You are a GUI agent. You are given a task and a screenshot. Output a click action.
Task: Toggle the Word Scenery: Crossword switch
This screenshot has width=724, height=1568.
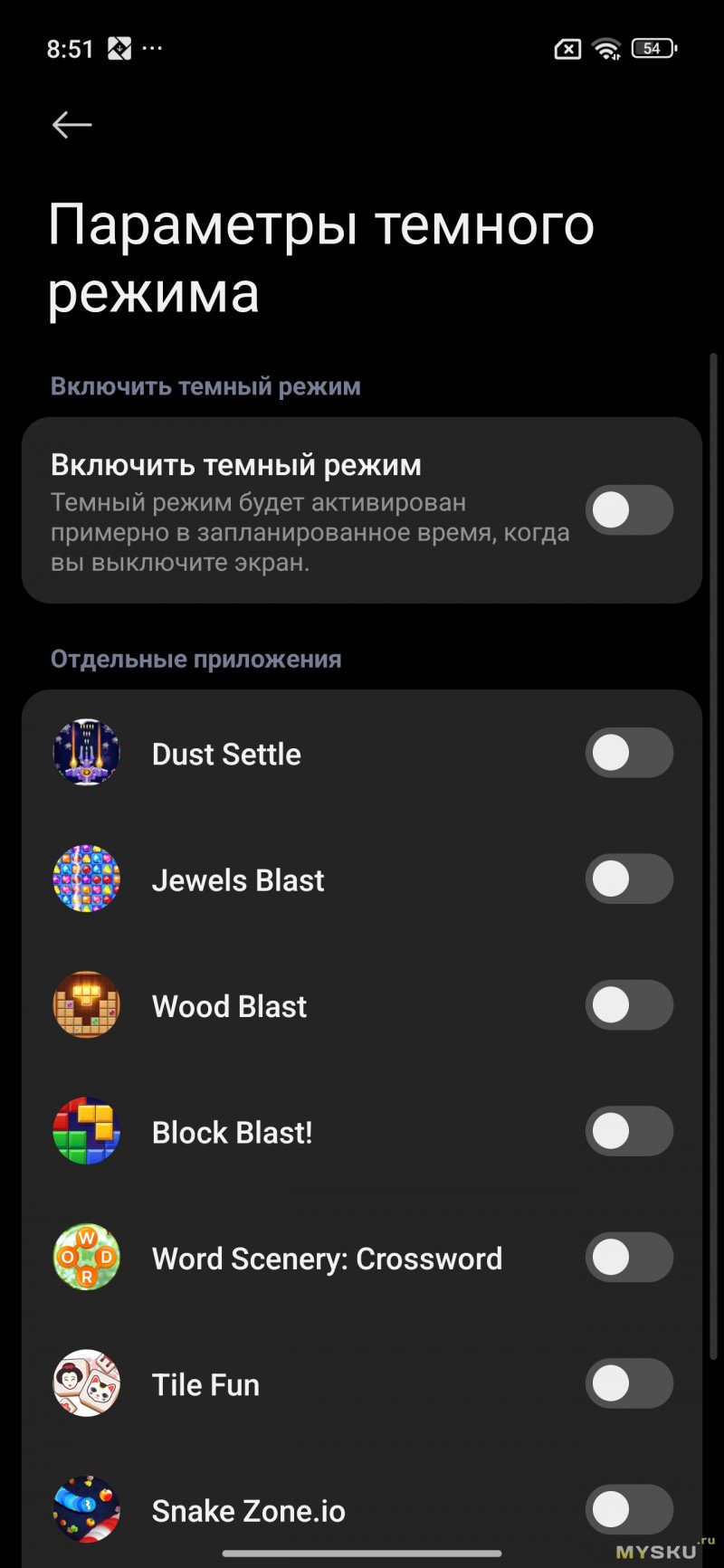629,1258
